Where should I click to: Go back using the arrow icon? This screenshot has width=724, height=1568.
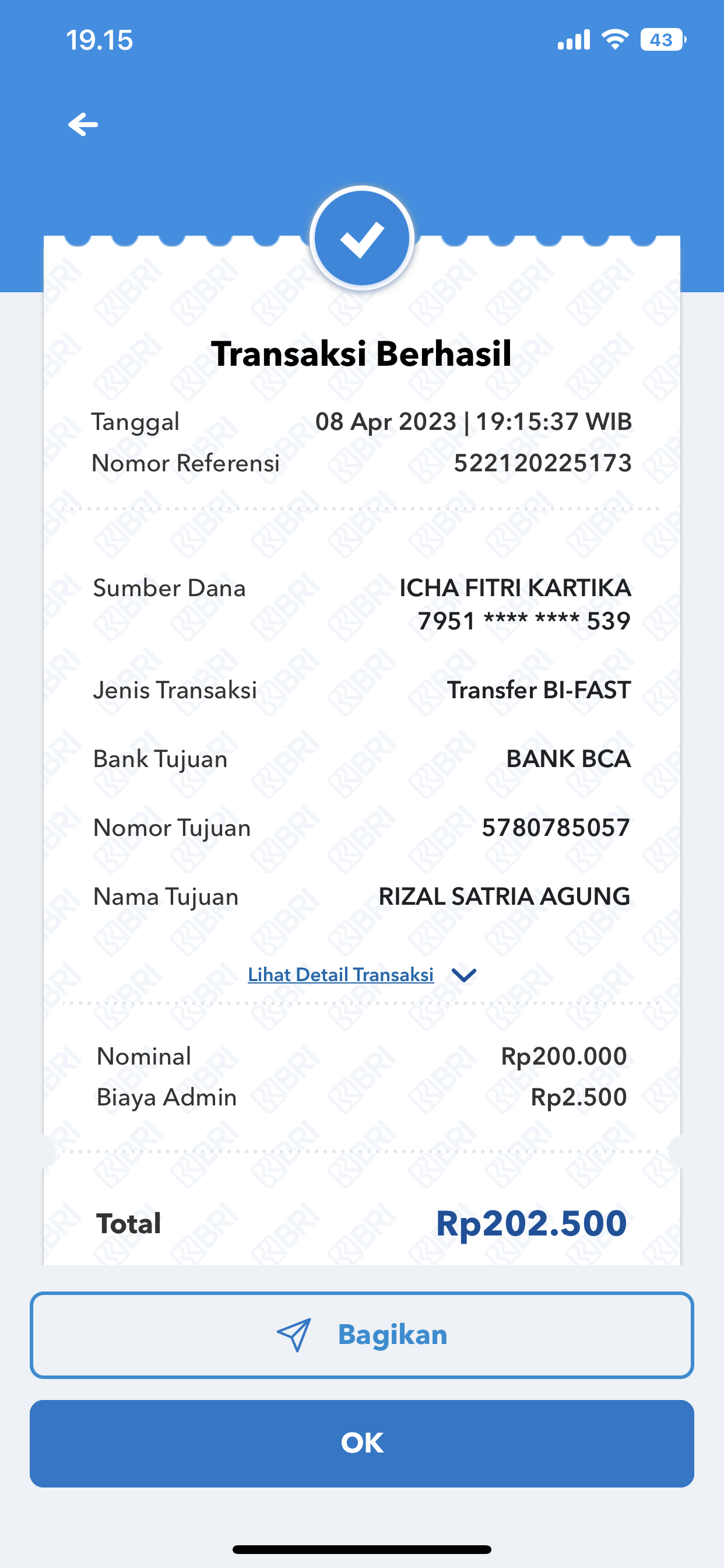click(83, 125)
